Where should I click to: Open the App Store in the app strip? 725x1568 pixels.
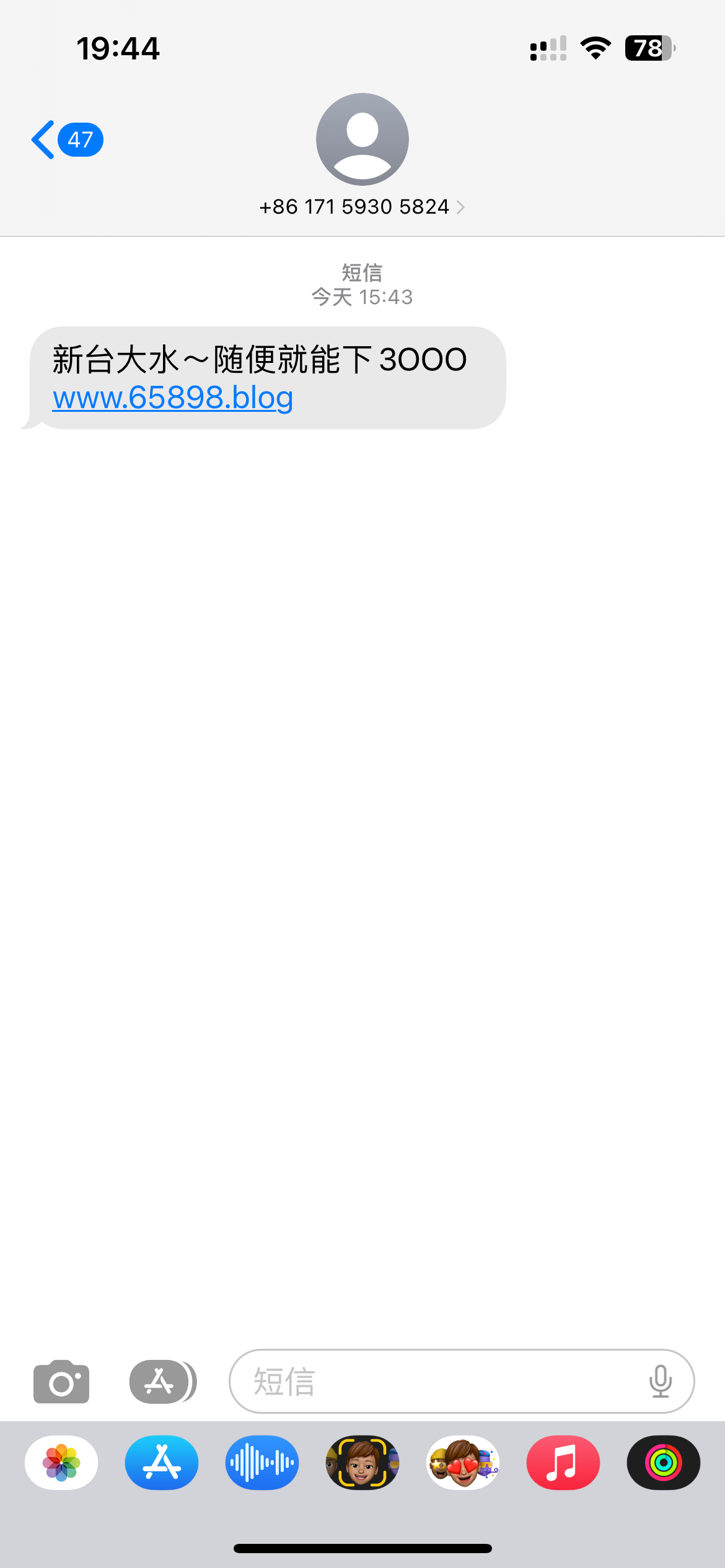(x=162, y=1463)
